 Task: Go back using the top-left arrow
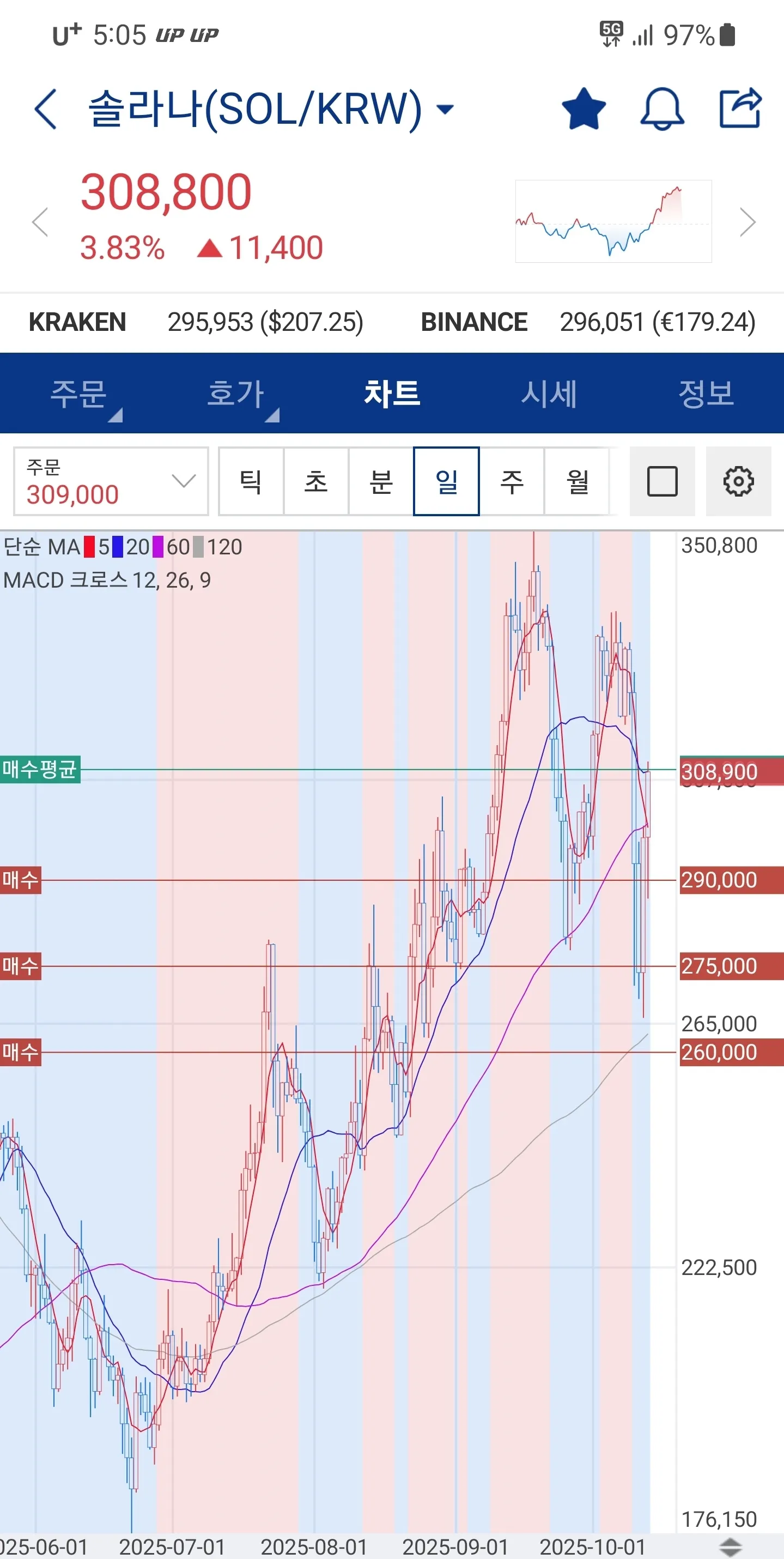46,109
